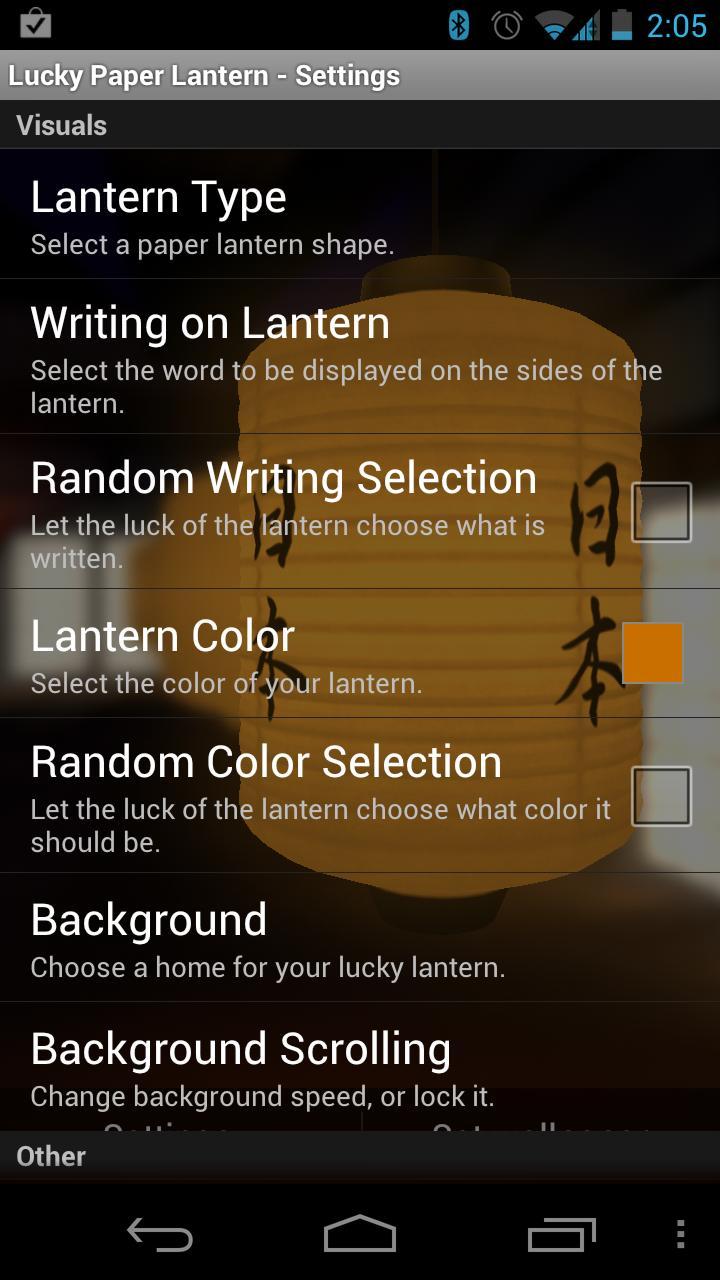The height and width of the screenshot is (1280, 720).
Task: Go back with system back button
Action: coord(160,1234)
